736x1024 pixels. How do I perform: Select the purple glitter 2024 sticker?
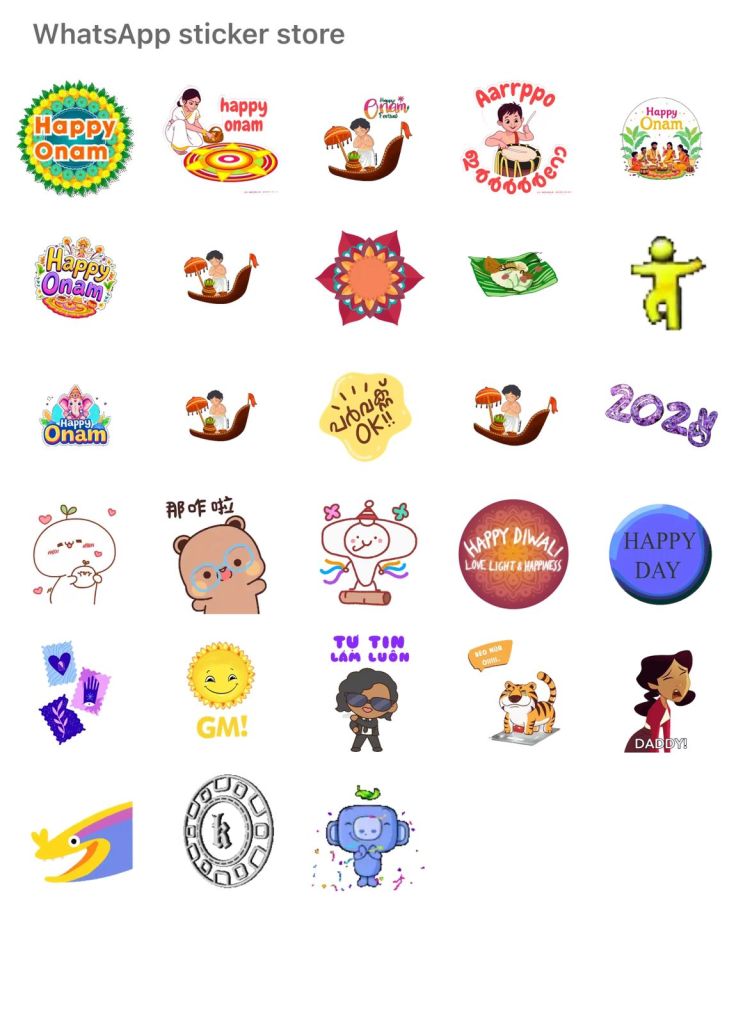tap(662, 414)
